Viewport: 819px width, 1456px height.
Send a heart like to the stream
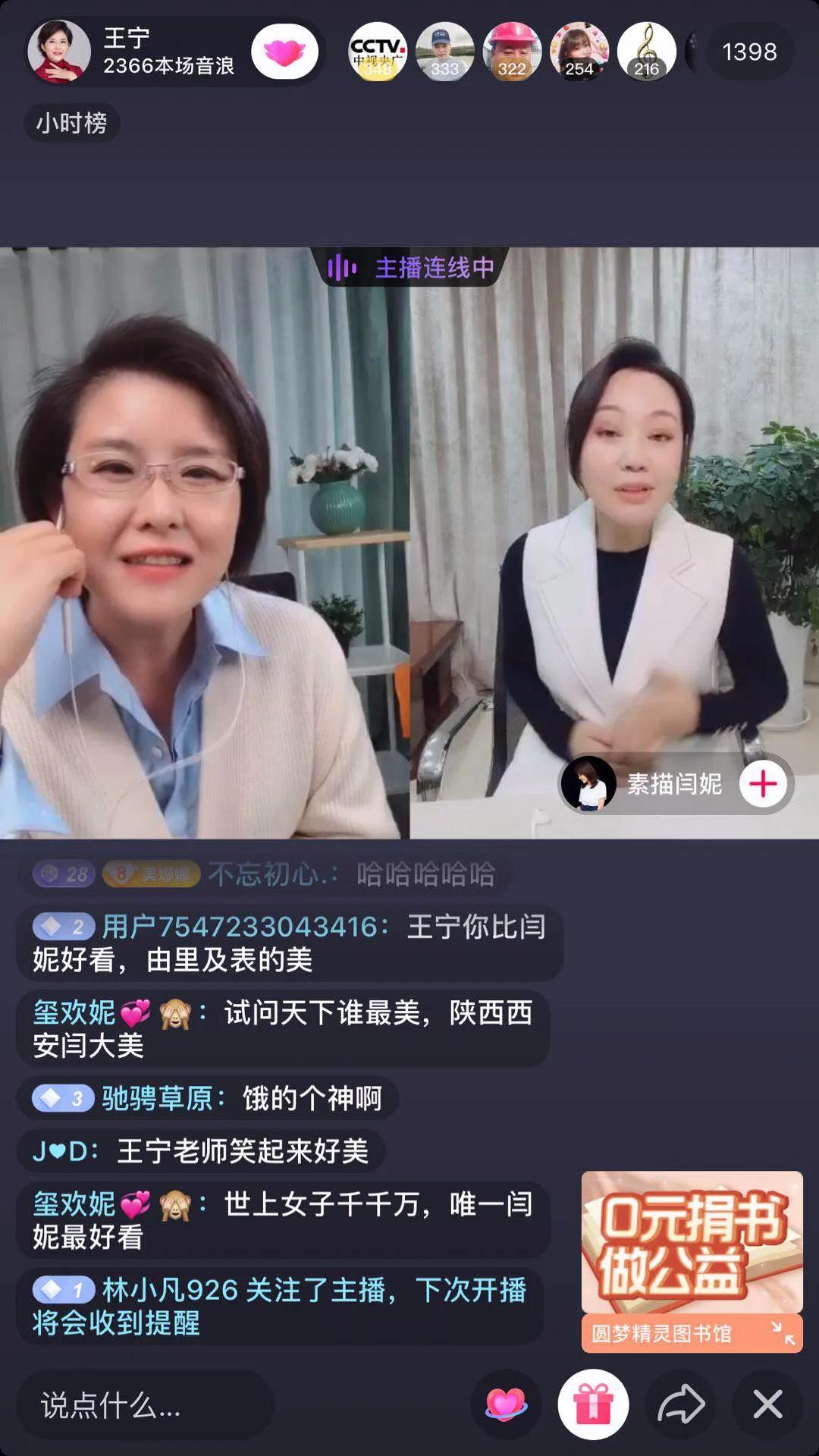(x=506, y=1404)
